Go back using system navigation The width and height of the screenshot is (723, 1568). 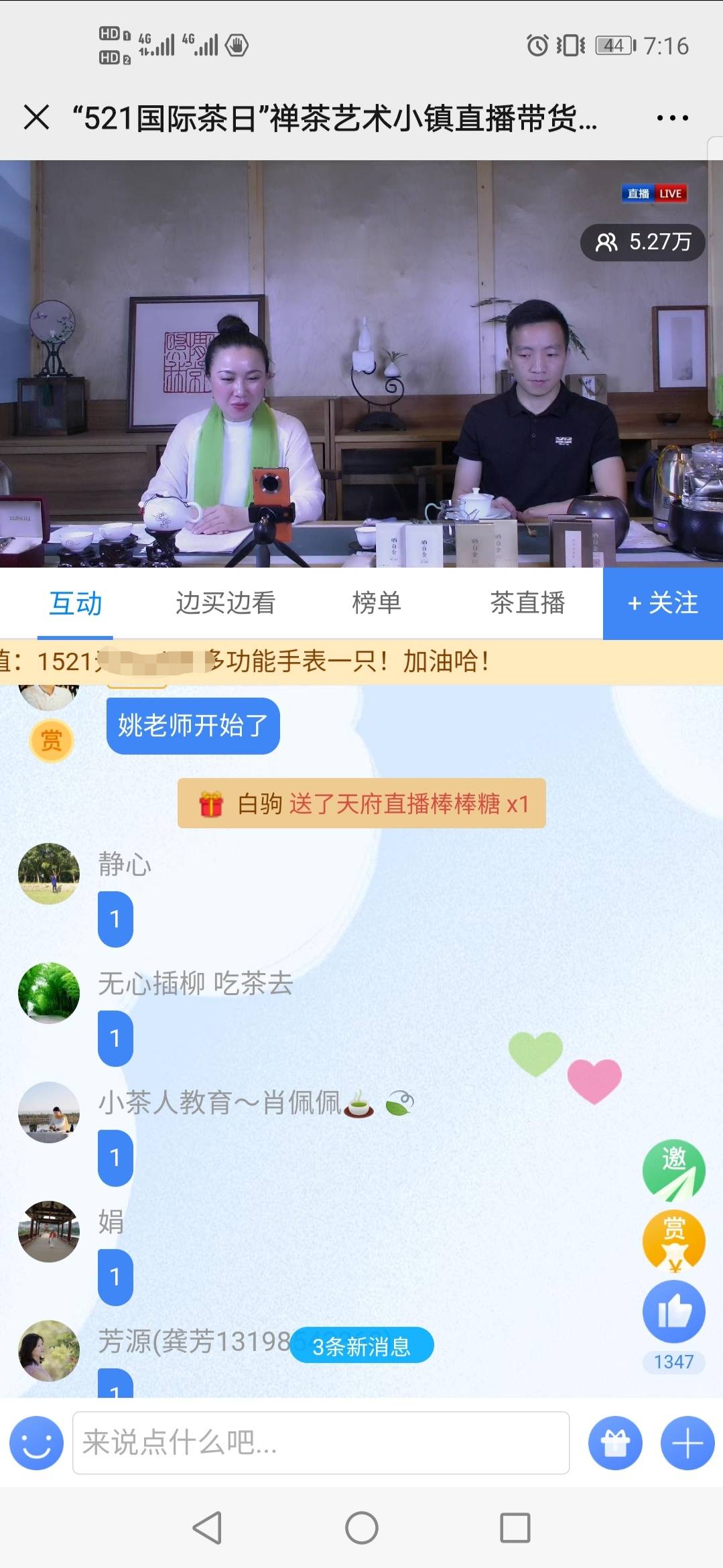click(207, 1528)
